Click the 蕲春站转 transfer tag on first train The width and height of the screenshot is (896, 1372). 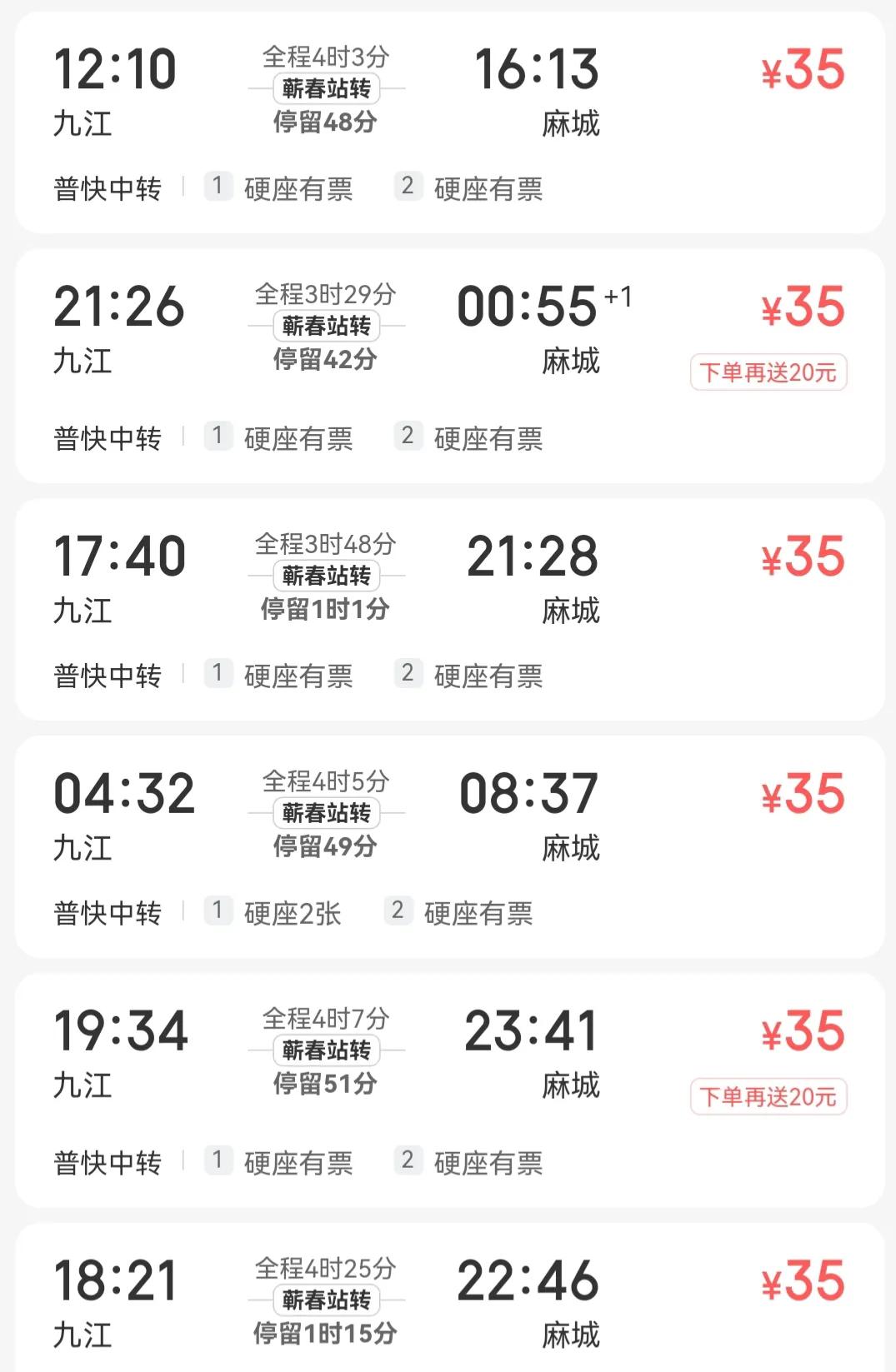tap(326, 86)
